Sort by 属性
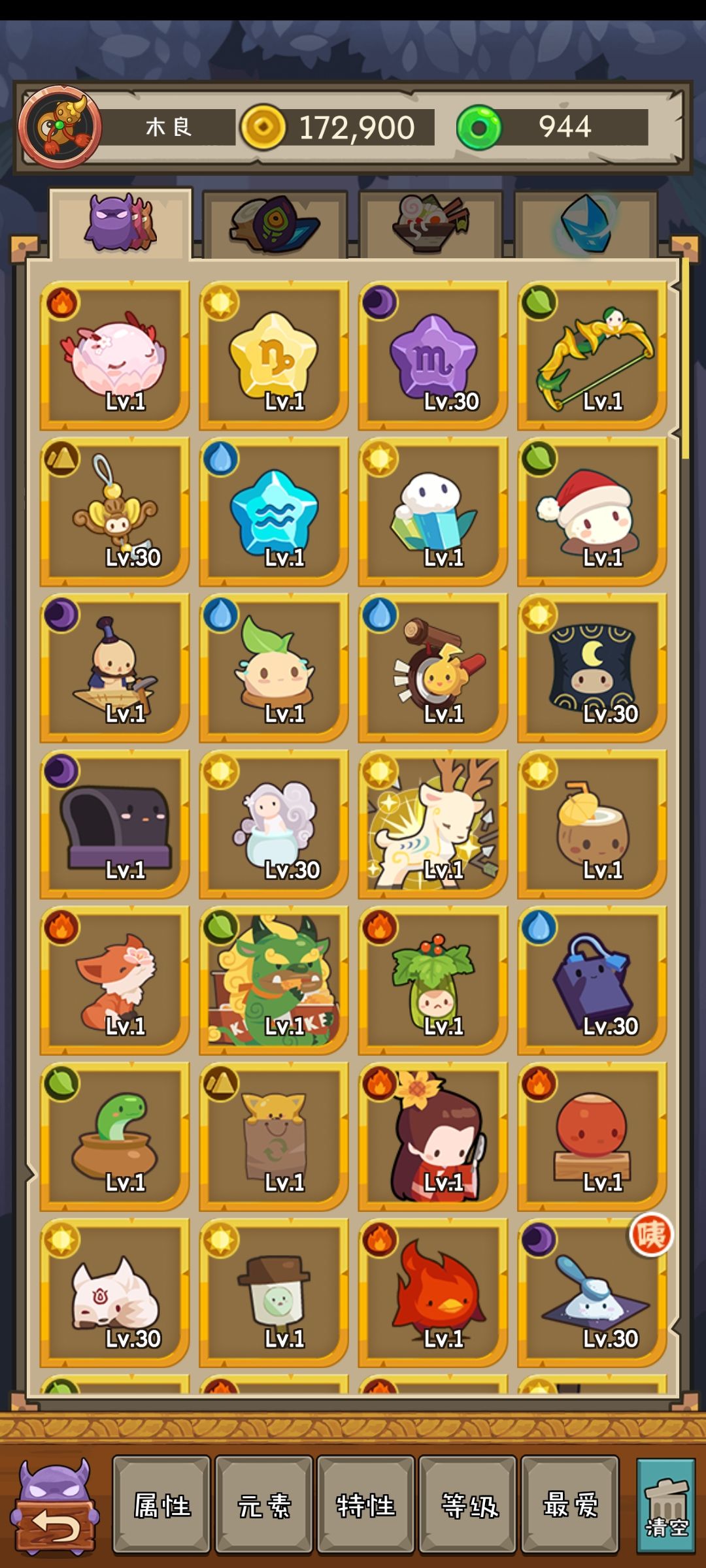Image resolution: width=706 pixels, height=1568 pixels. pyautogui.click(x=161, y=1506)
